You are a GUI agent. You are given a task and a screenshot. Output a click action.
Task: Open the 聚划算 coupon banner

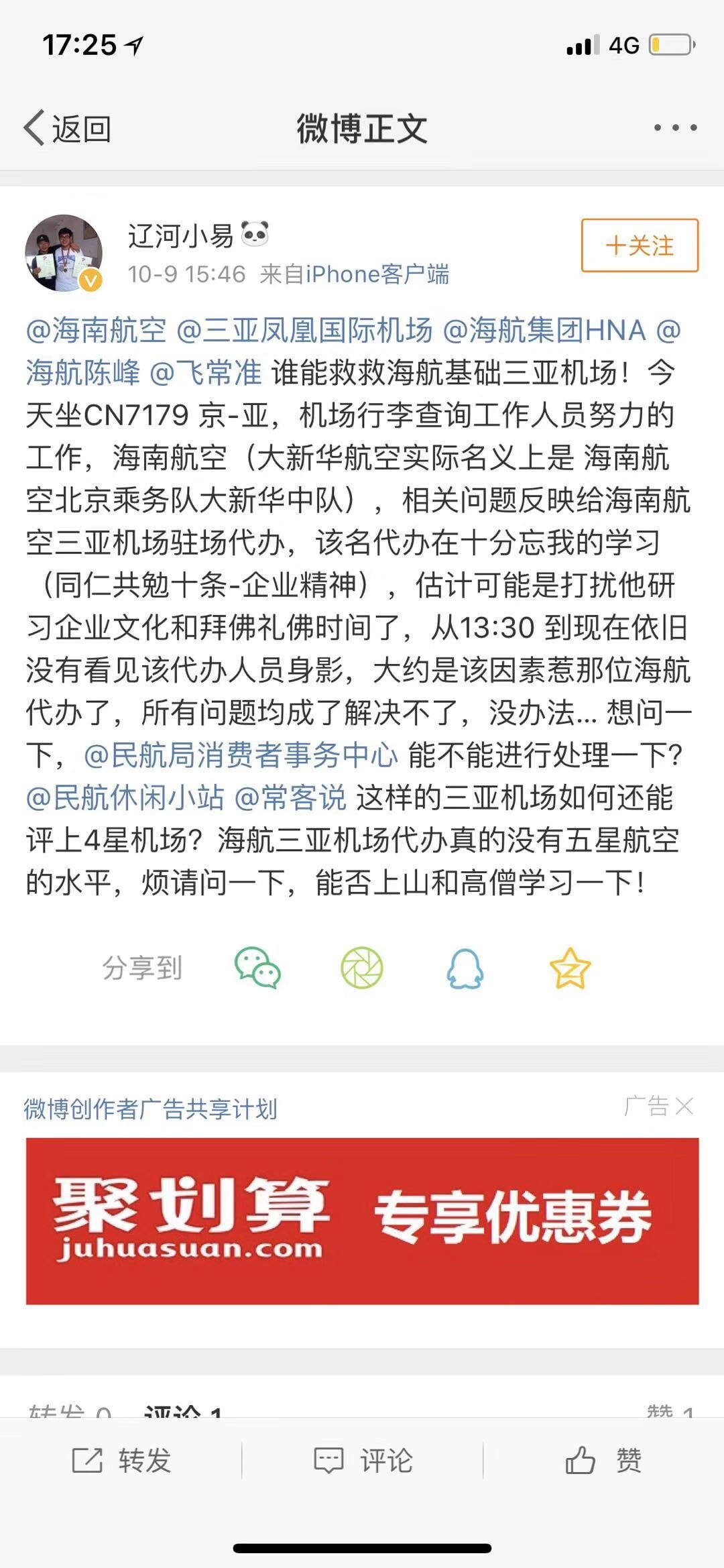click(x=362, y=1221)
